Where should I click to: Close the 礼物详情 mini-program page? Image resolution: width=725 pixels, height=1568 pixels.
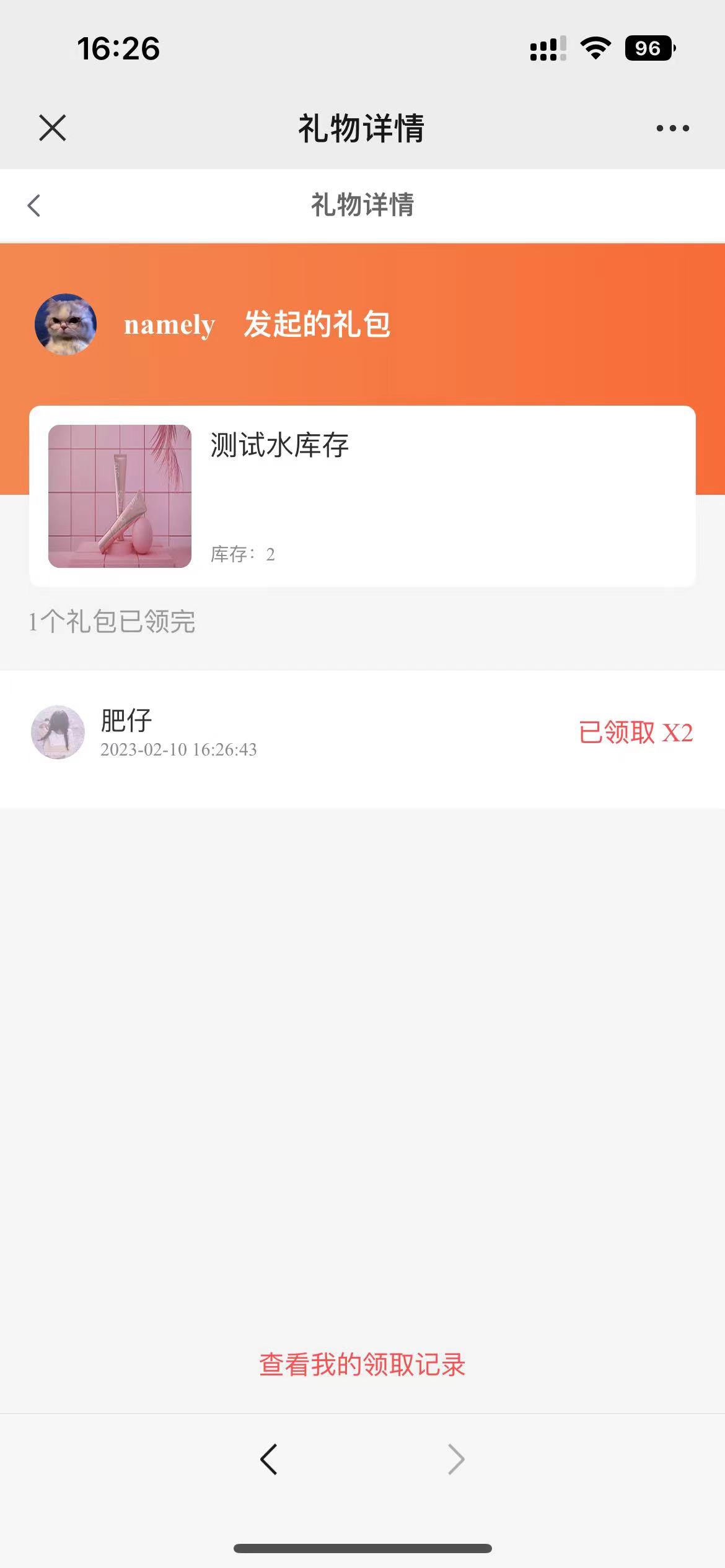pyautogui.click(x=53, y=128)
